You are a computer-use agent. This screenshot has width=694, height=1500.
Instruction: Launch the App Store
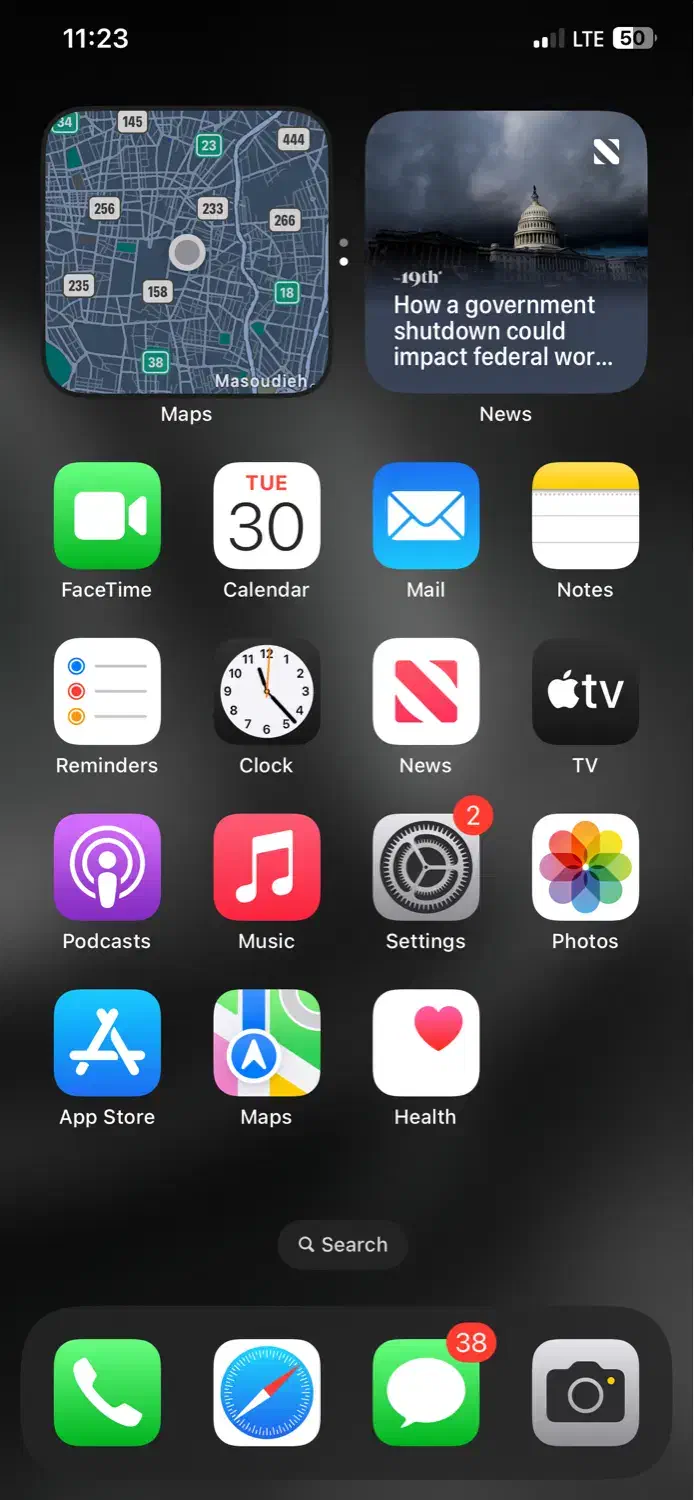(107, 1043)
